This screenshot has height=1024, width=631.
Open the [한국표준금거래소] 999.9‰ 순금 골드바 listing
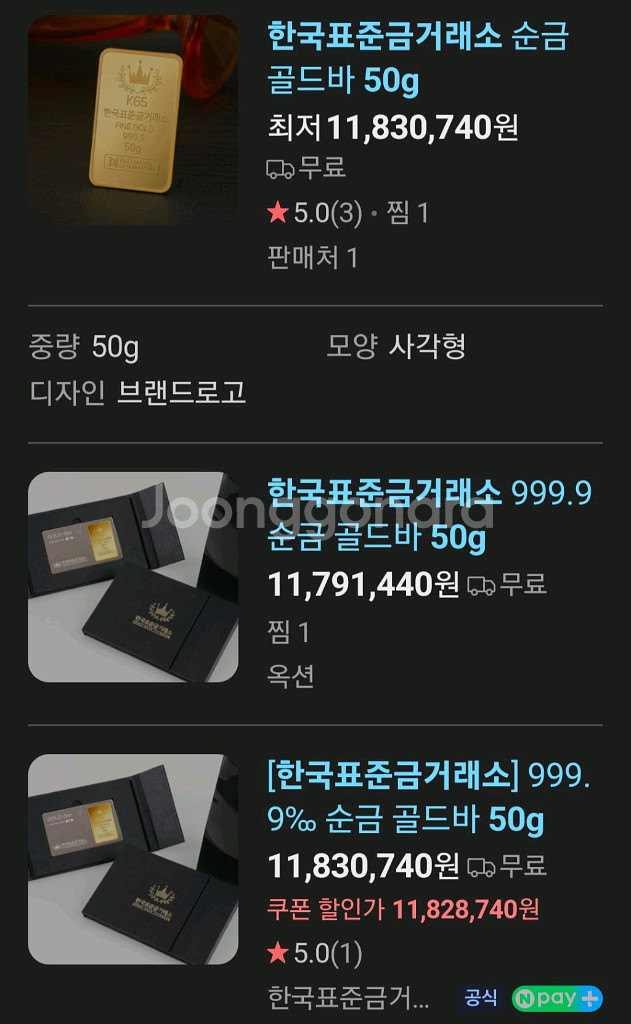407,797
